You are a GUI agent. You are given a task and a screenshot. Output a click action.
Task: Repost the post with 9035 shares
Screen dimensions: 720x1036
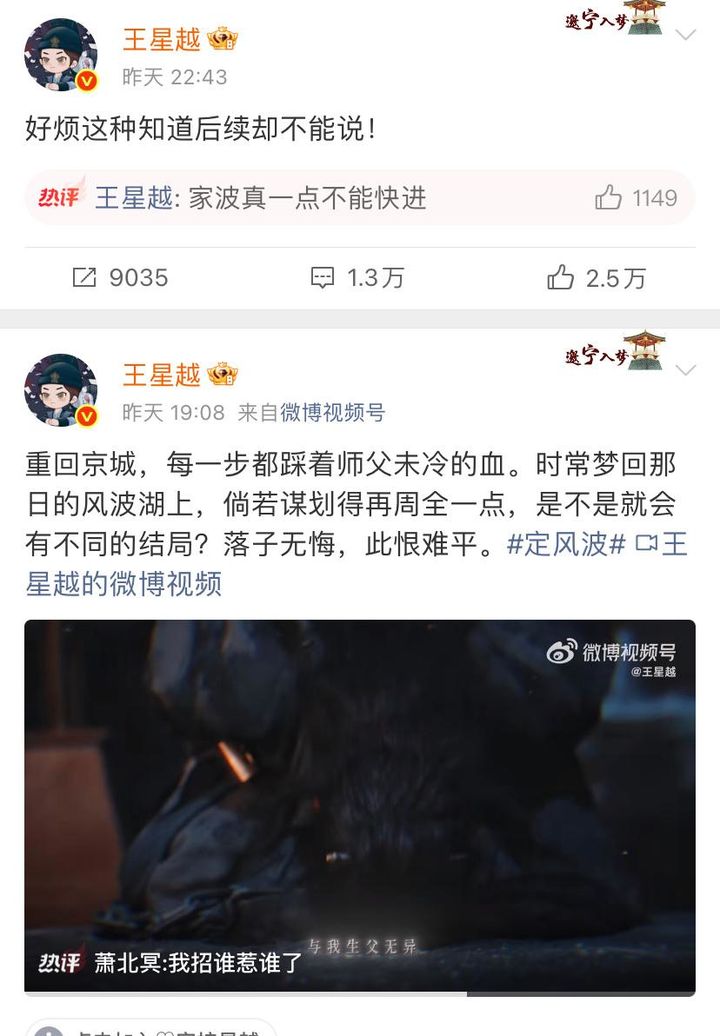(120, 278)
